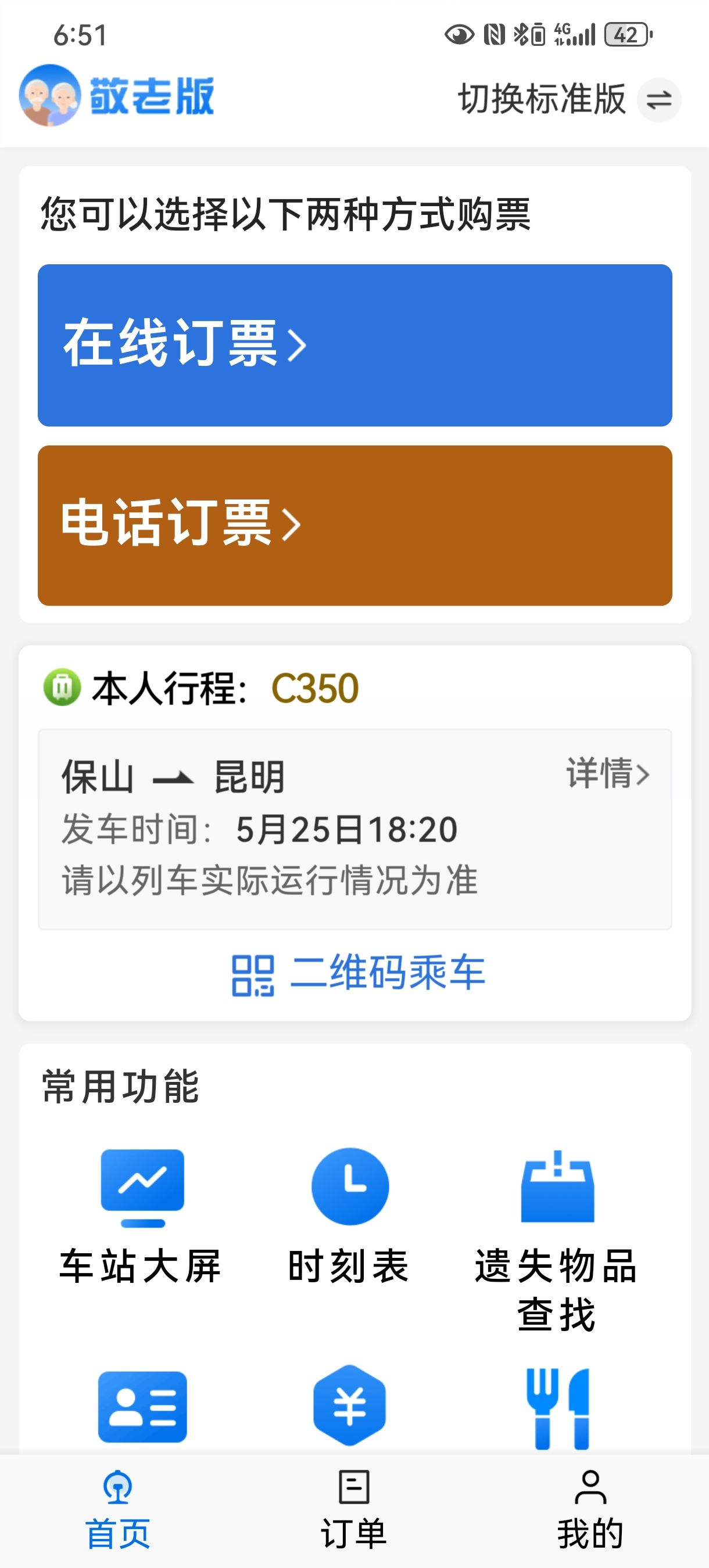The image size is (709, 1568).
Task: Open the yen hexagon function icon
Action: (350, 1405)
